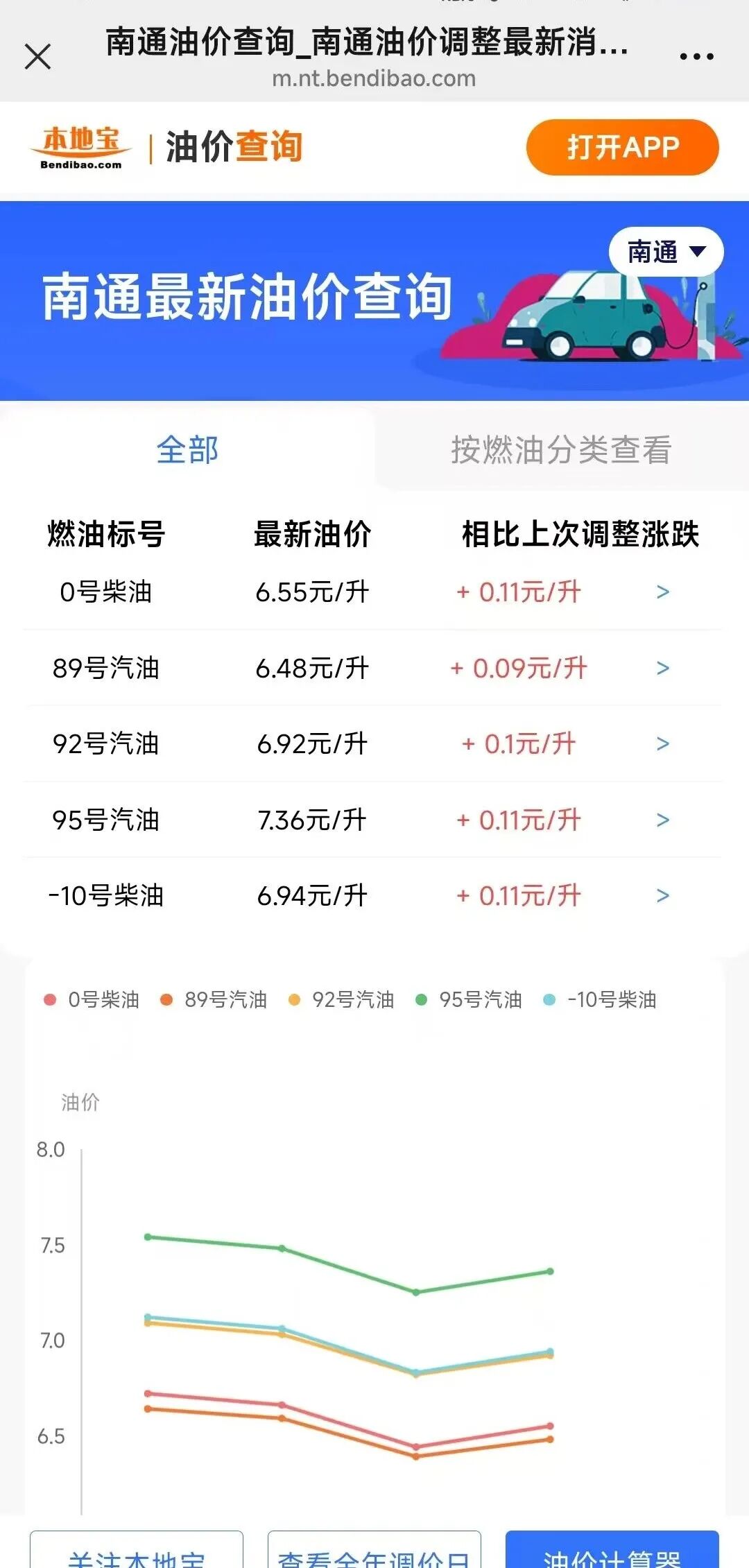Image resolution: width=749 pixels, height=1568 pixels.
Task: Expand details for -10号柴油 row
Action: (662, 896)
